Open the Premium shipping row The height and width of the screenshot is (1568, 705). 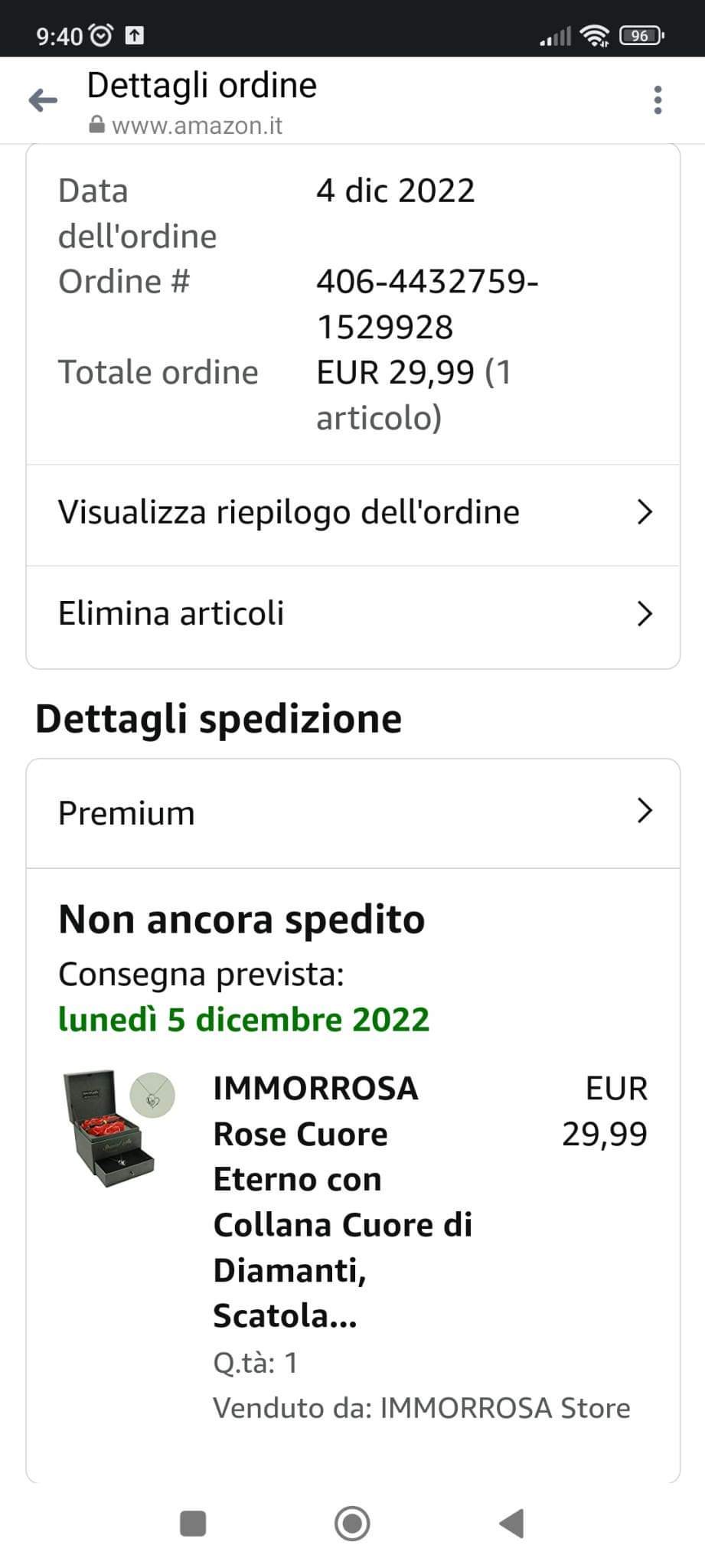pyautogui.click(x=353, y=813)
